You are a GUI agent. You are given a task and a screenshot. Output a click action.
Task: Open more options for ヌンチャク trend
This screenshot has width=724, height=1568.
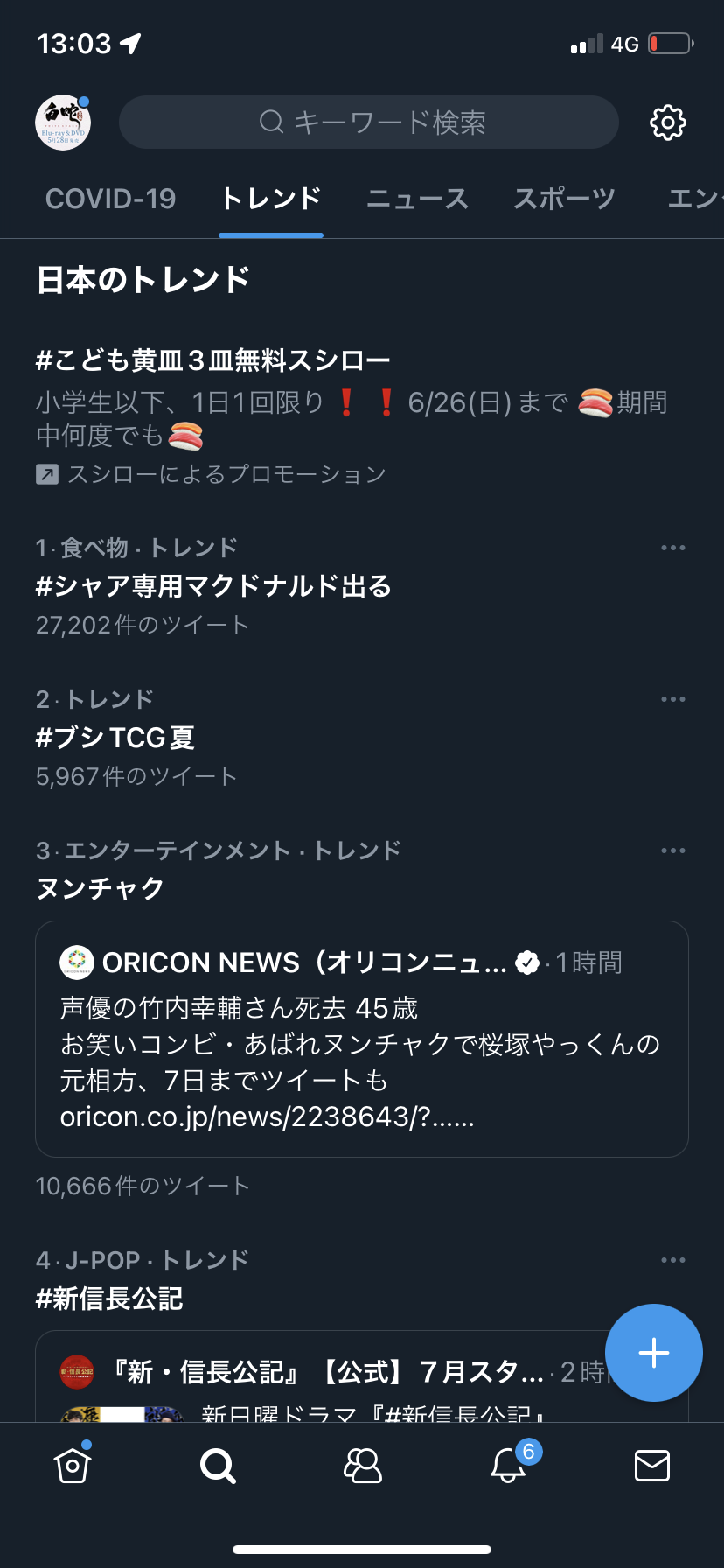[673, 850]
